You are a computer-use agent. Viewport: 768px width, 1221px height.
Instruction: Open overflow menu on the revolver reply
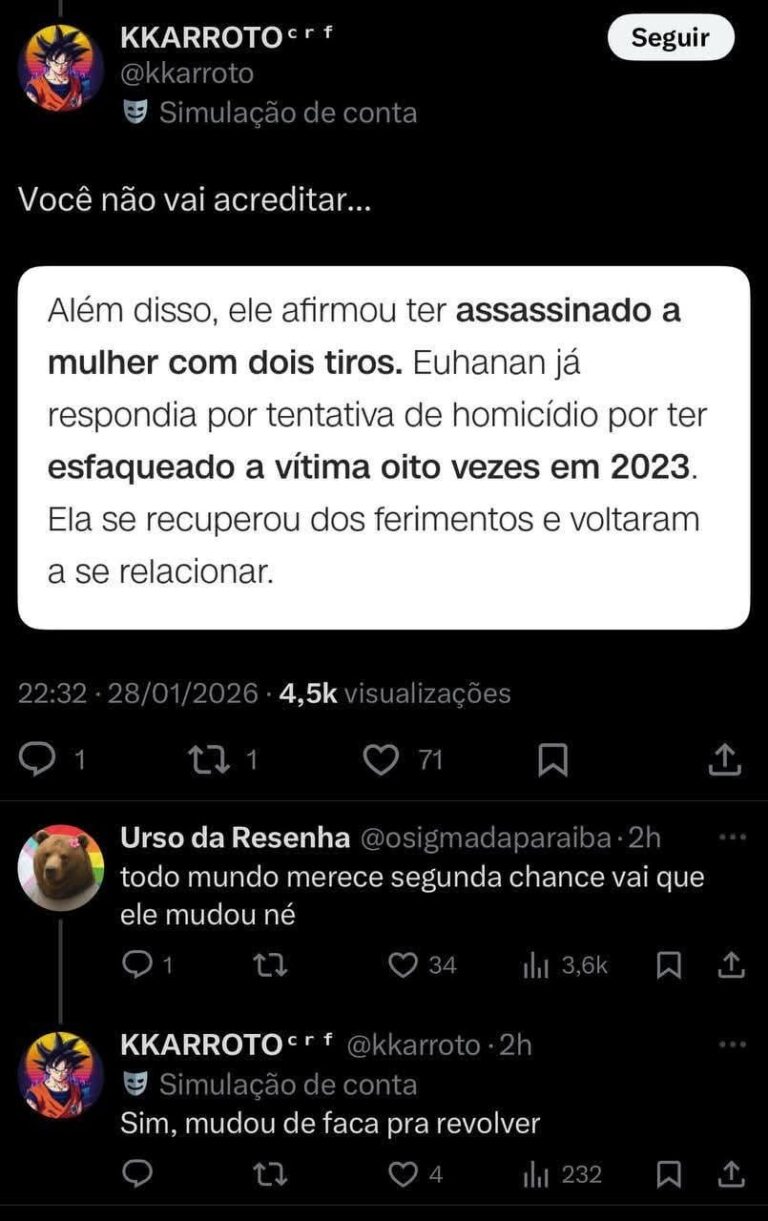(733, 1045)
